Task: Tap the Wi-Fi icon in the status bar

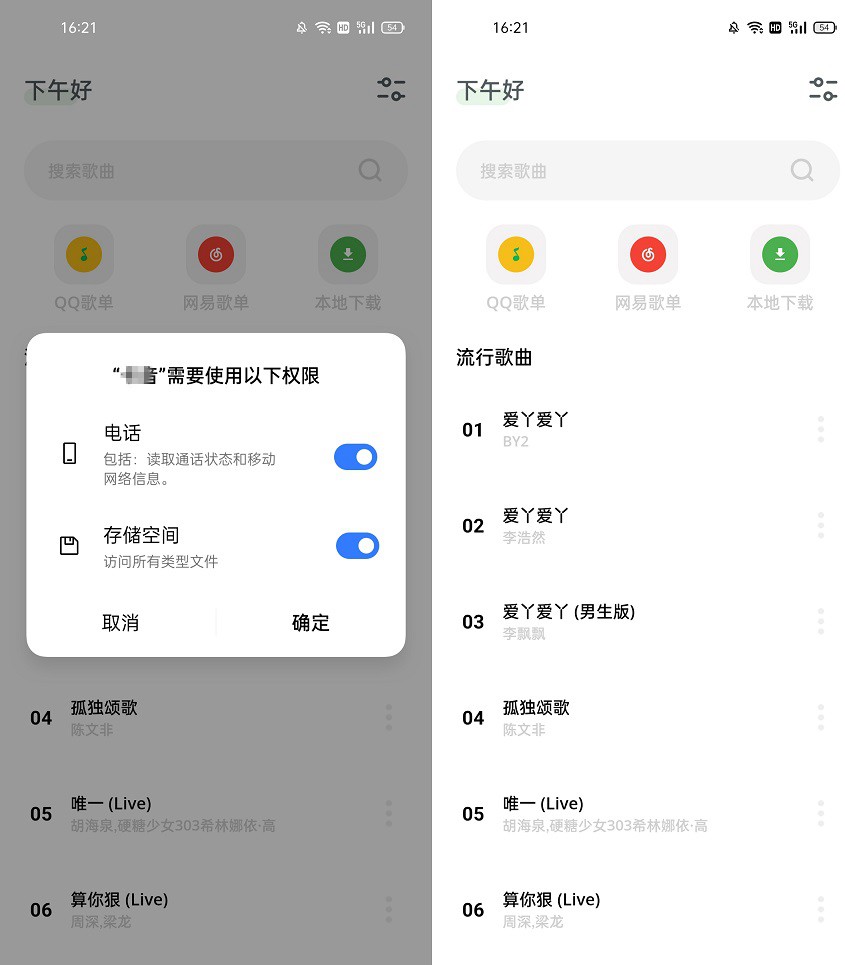Action: (x=755, y=28)
